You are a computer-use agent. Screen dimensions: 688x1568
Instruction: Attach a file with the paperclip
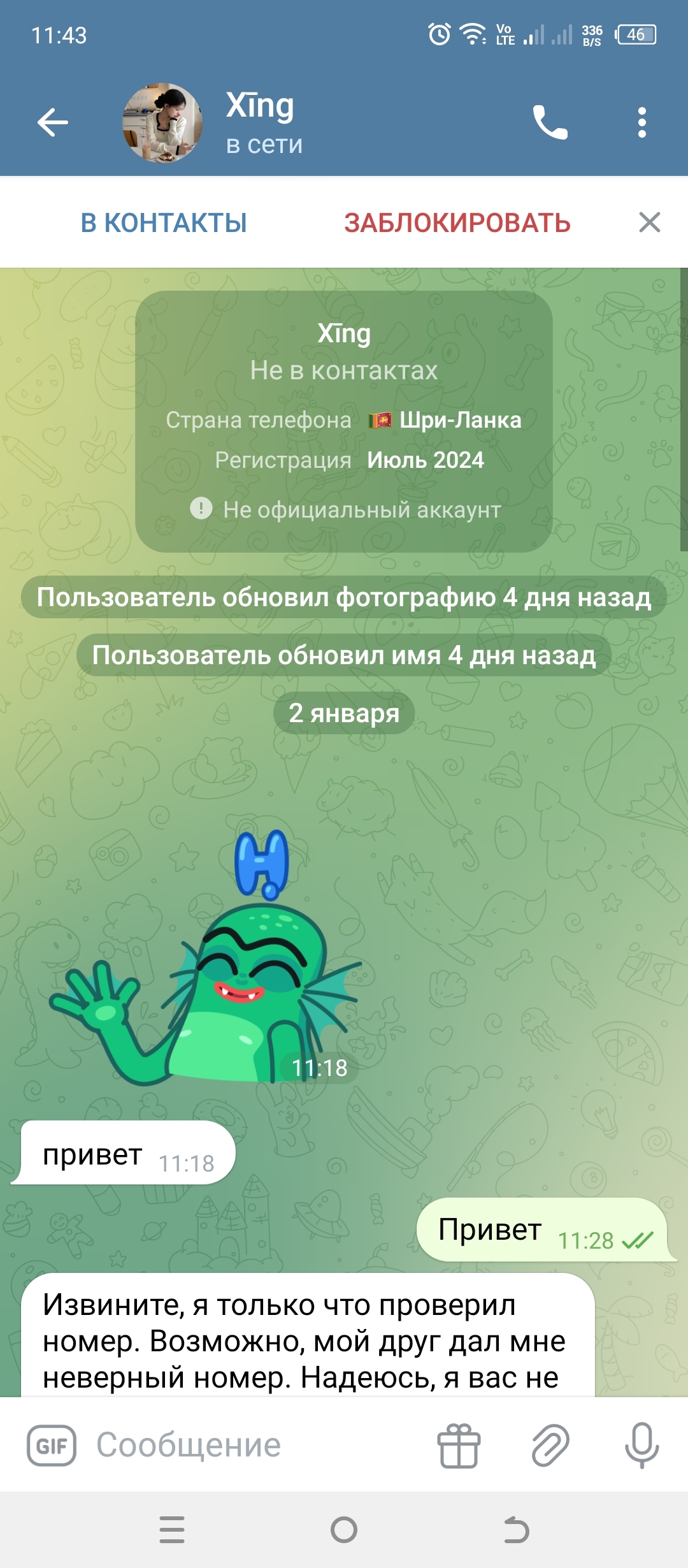click(x=550, y=1446)
